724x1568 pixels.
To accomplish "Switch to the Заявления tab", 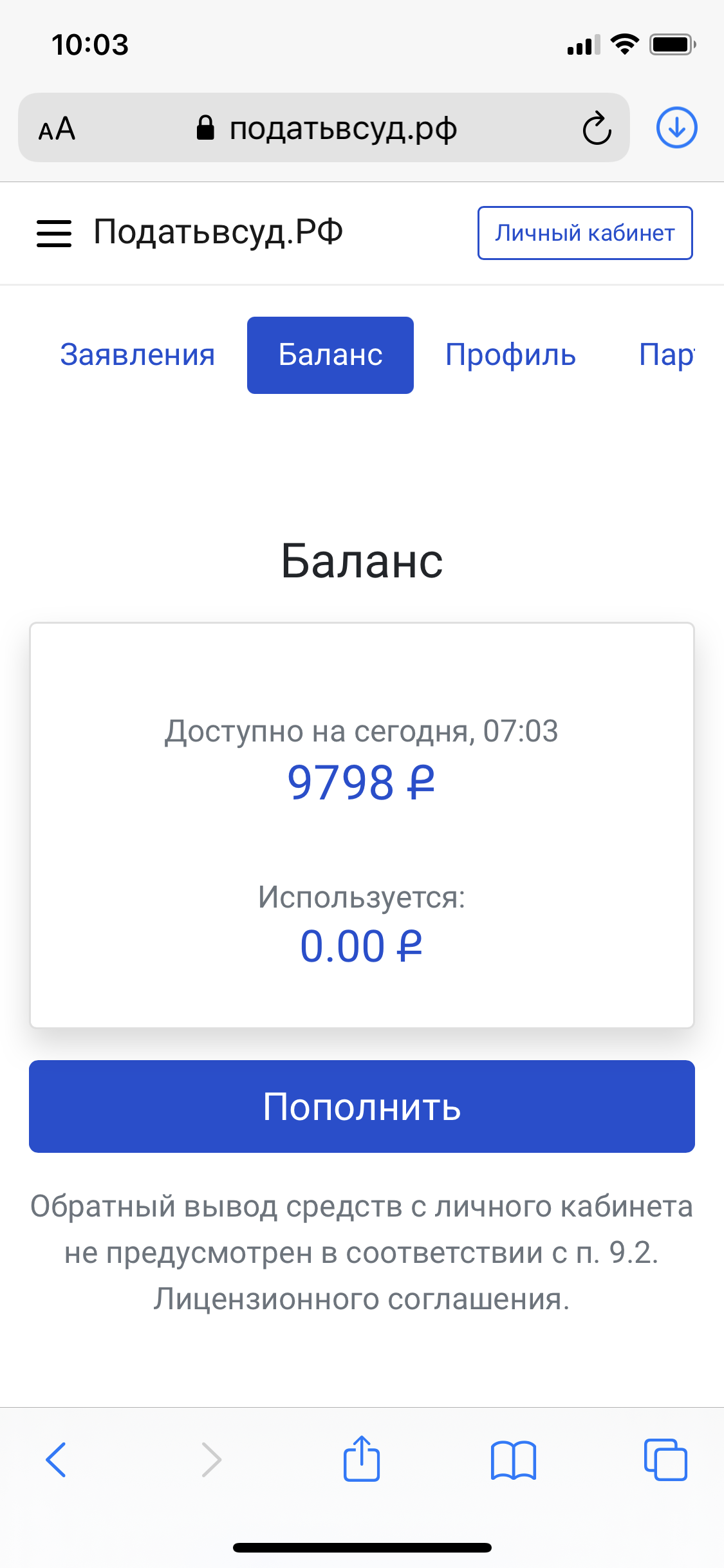I will point(138,355).
